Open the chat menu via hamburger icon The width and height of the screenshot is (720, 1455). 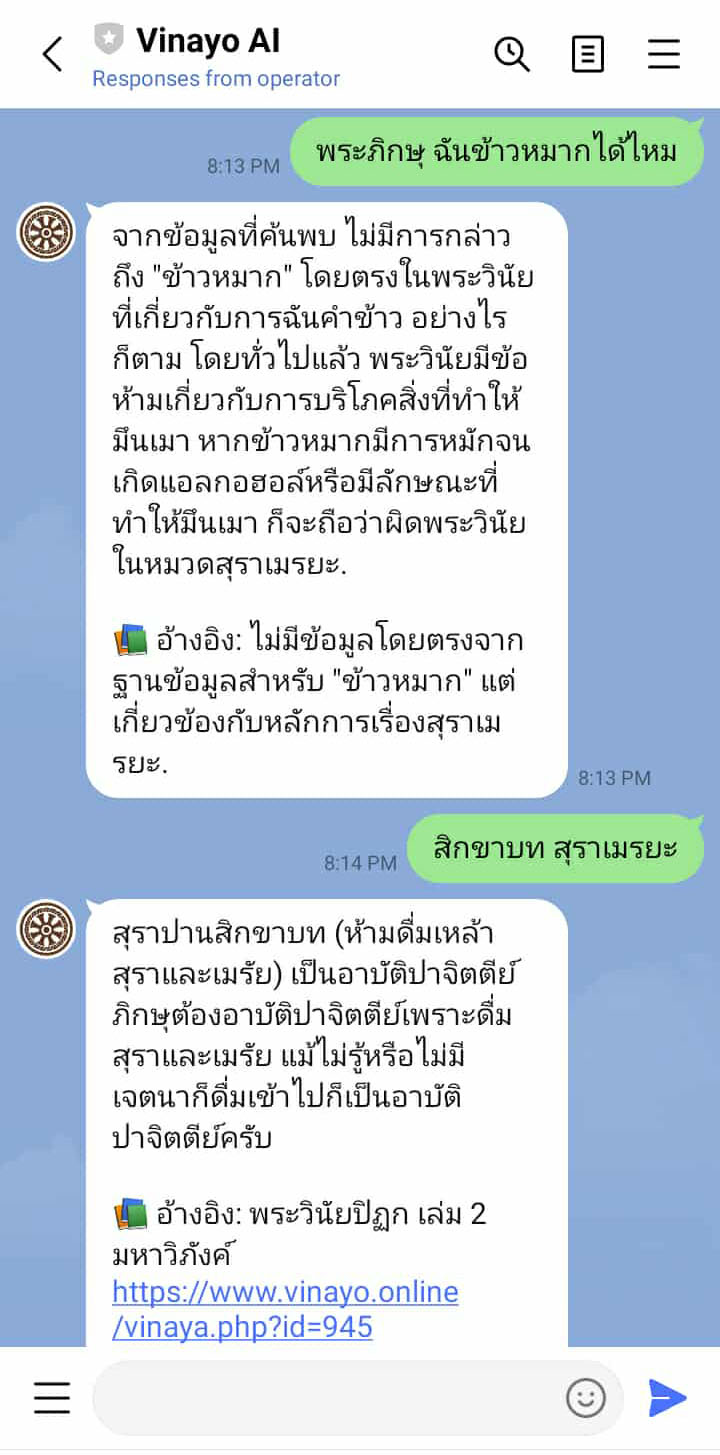(664, 55)
